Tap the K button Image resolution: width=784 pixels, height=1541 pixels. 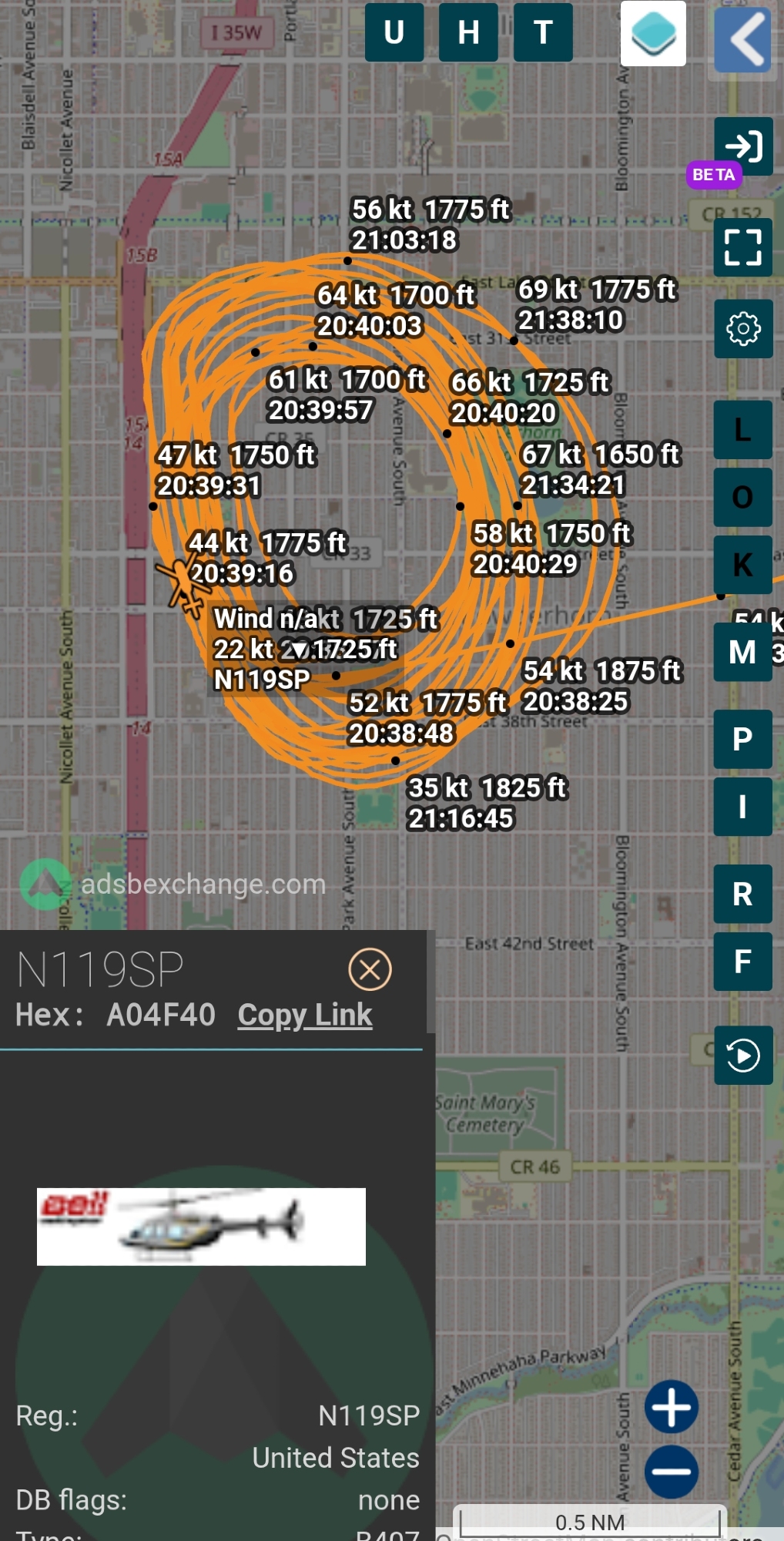point(742,565)
